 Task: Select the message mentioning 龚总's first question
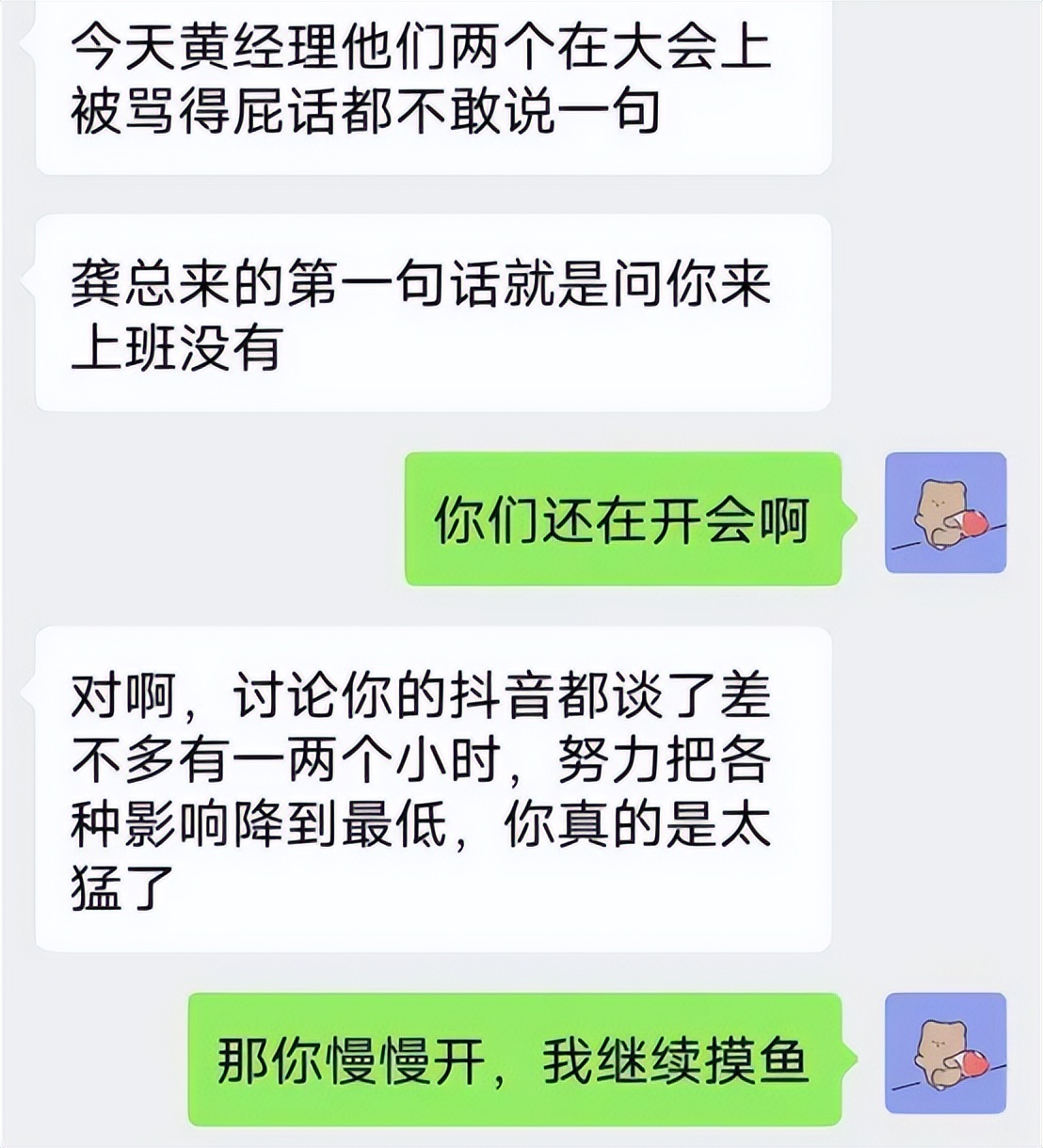click(433, 315)
